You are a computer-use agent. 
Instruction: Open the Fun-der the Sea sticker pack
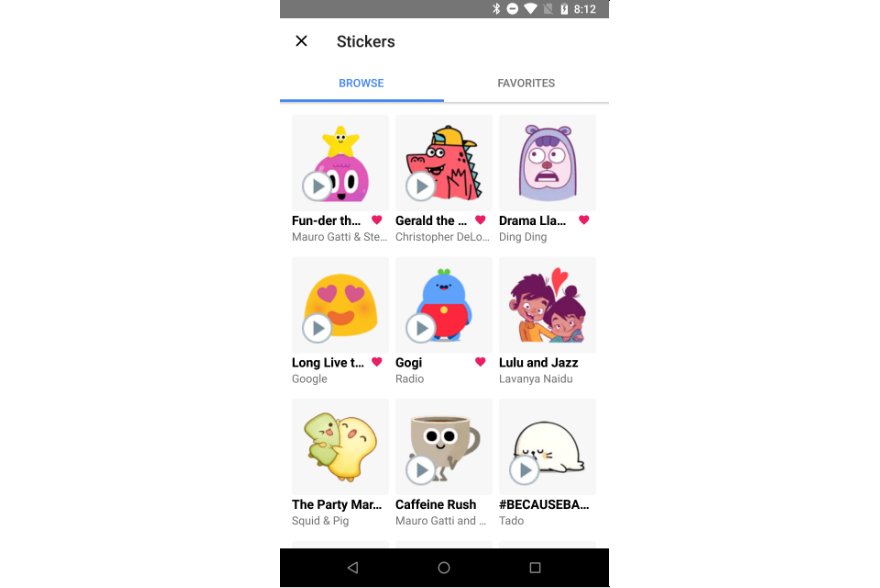pyautogui.click(x=340, y=163)
